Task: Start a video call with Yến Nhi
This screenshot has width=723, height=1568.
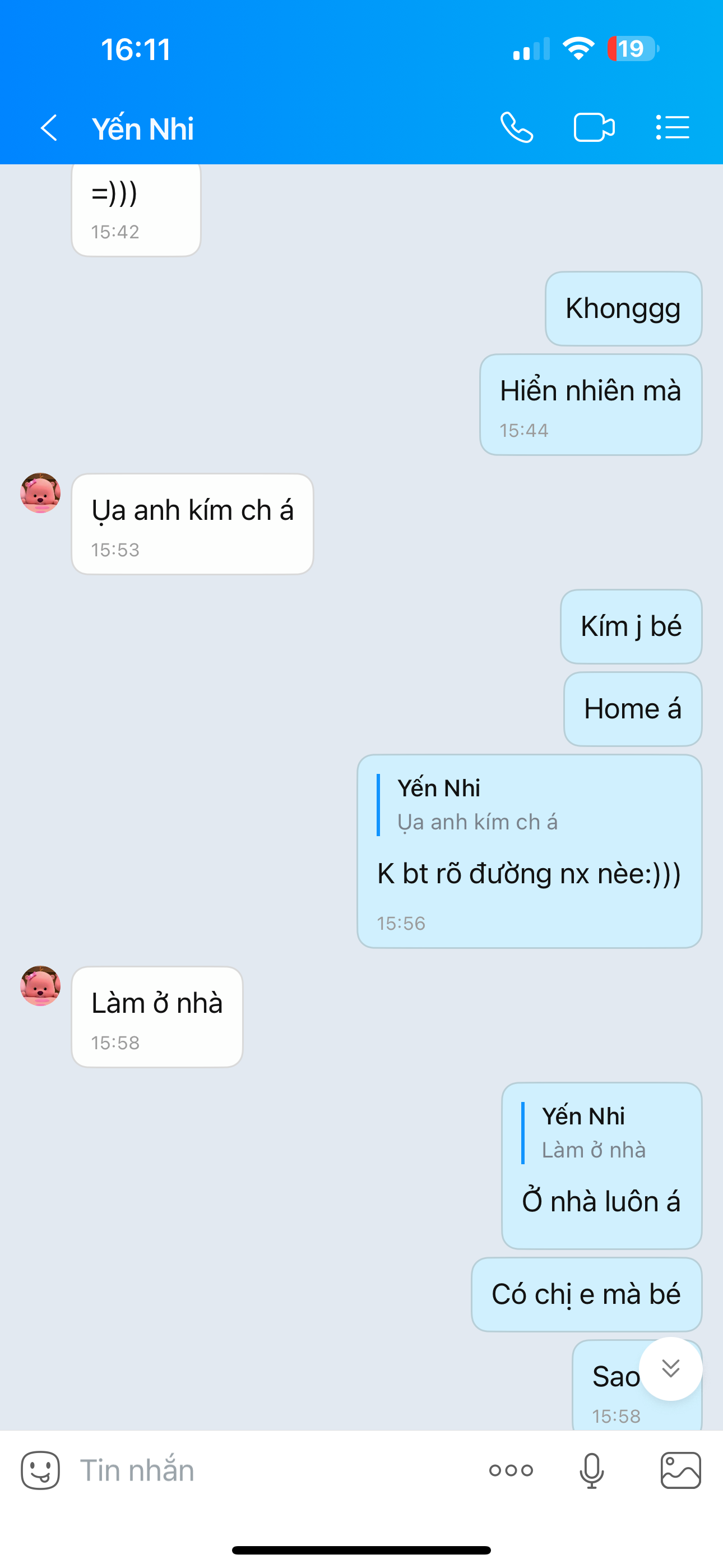Action: coord(594,128)
